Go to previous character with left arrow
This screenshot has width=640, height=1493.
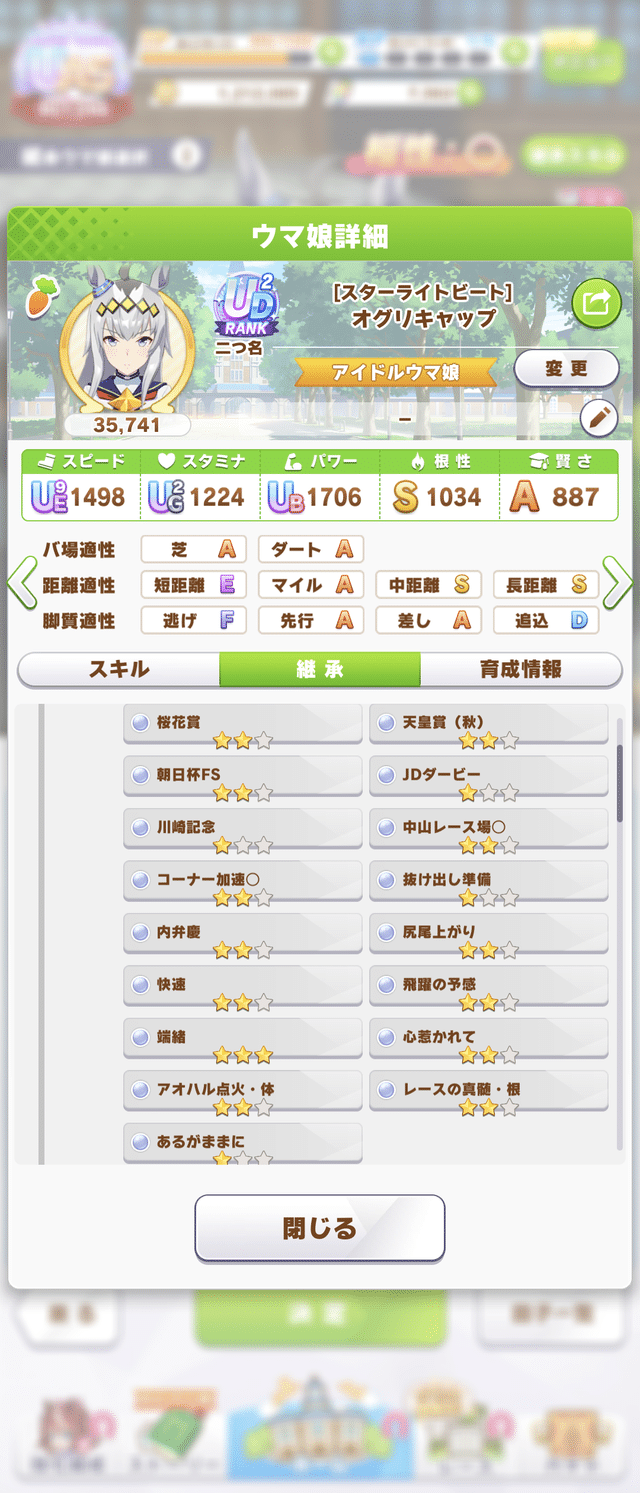point(22,584)
